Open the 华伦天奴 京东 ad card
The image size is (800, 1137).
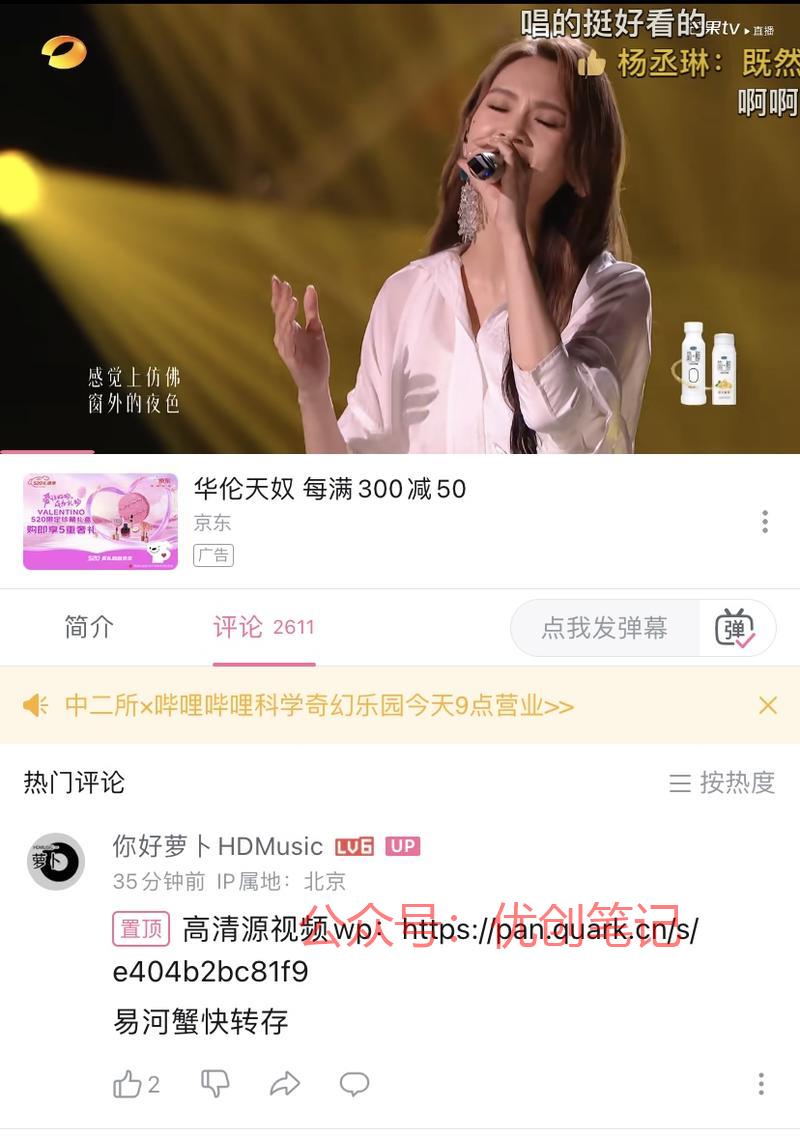330,489
